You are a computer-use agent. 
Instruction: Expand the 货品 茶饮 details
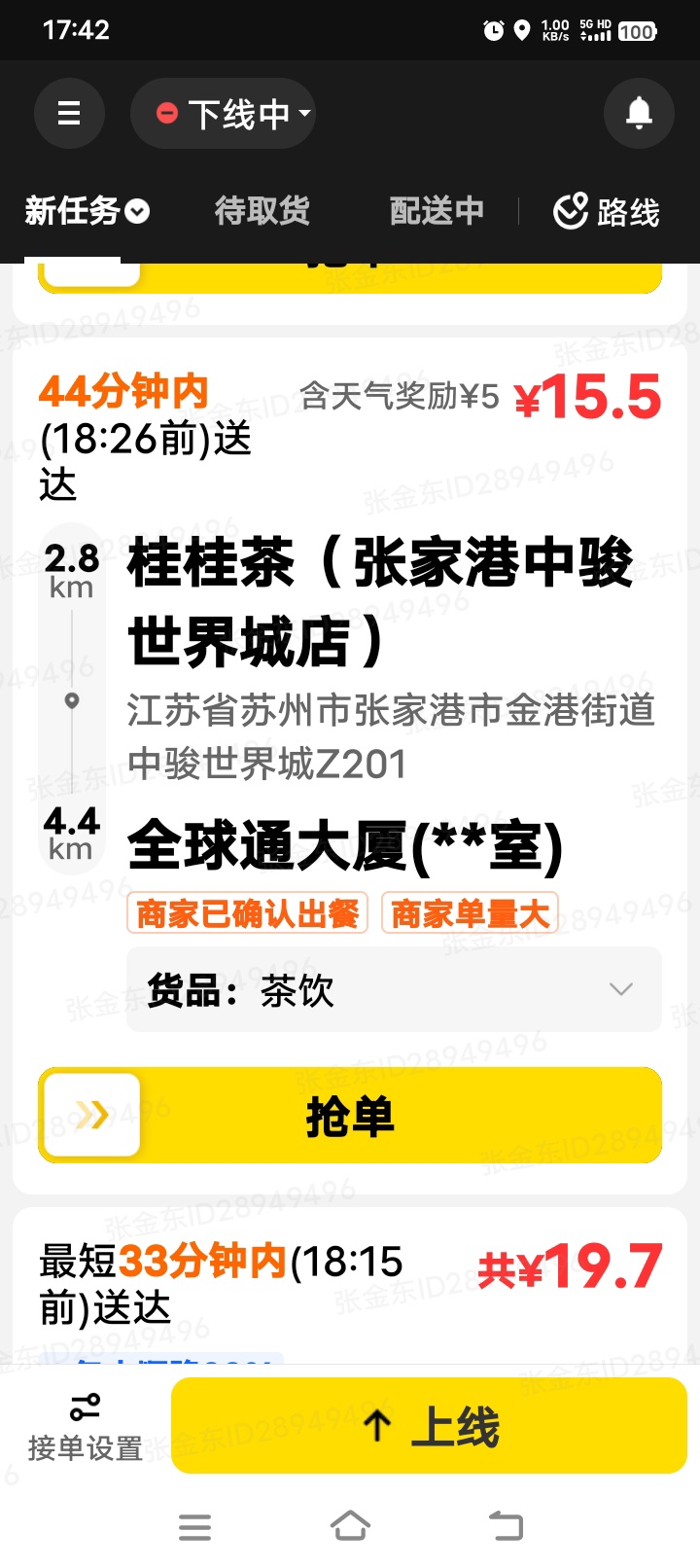(394, 990)
